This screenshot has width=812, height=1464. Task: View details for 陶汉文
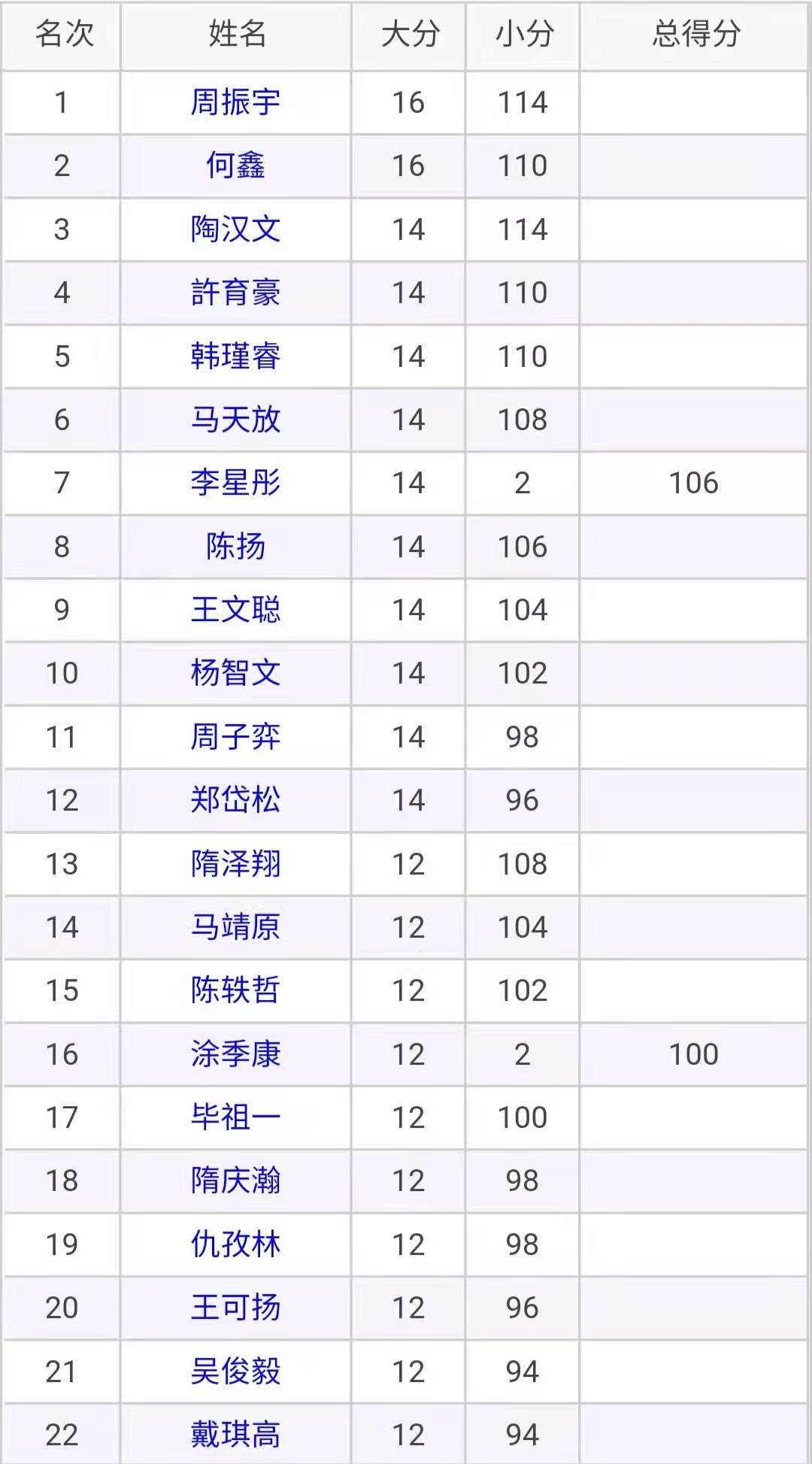(235, 229)
